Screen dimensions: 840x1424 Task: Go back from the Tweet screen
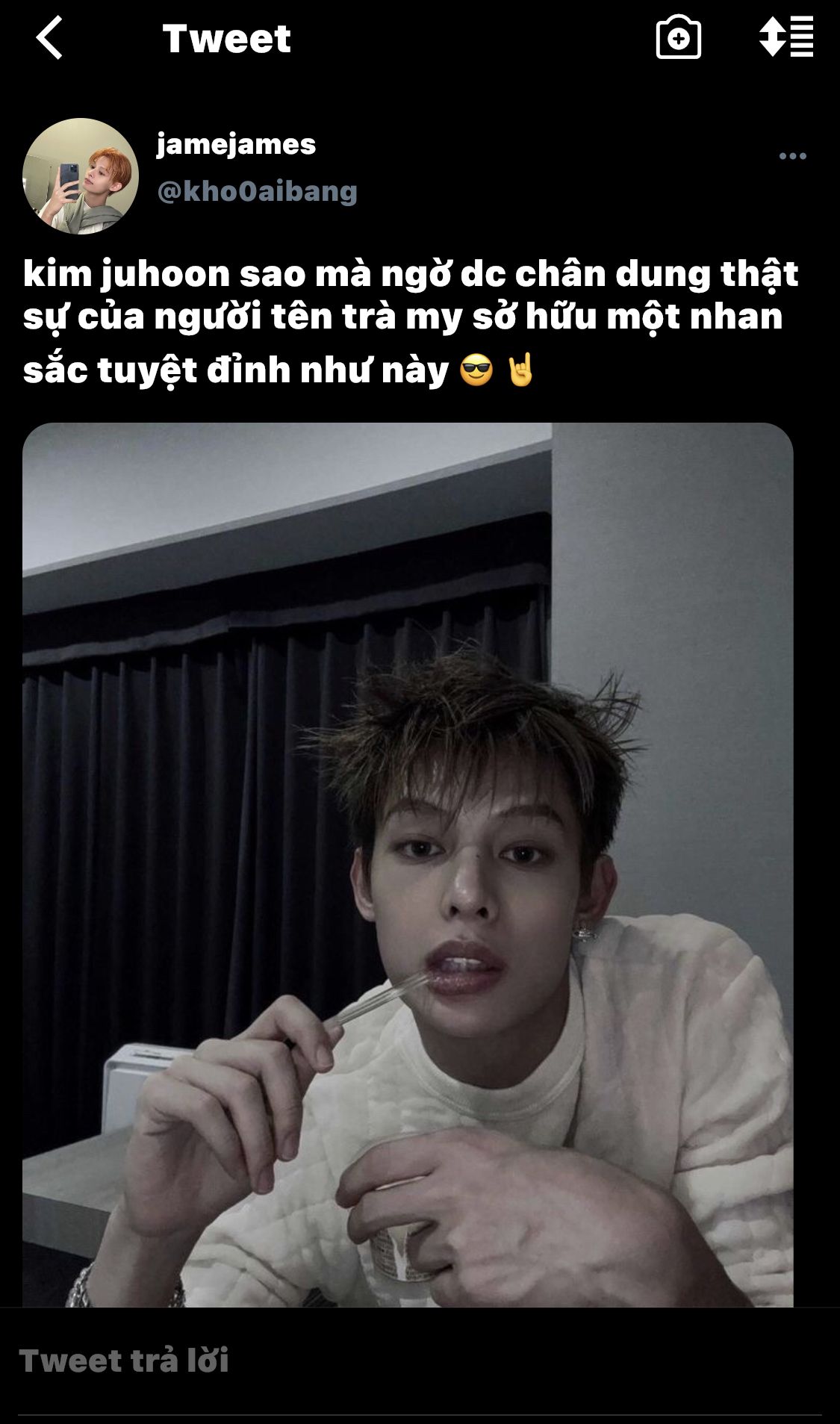[49, 38]
